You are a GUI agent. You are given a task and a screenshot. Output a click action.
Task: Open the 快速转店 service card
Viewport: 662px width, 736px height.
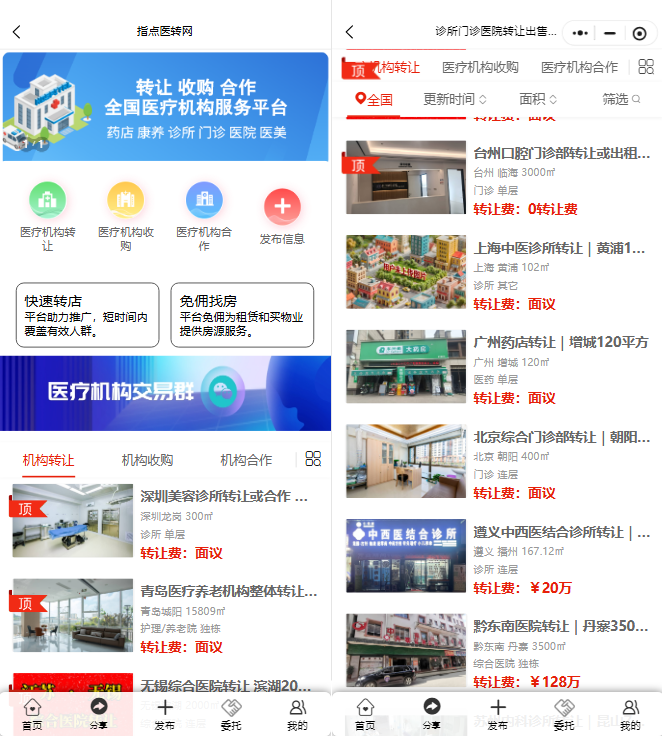point(86,315)
